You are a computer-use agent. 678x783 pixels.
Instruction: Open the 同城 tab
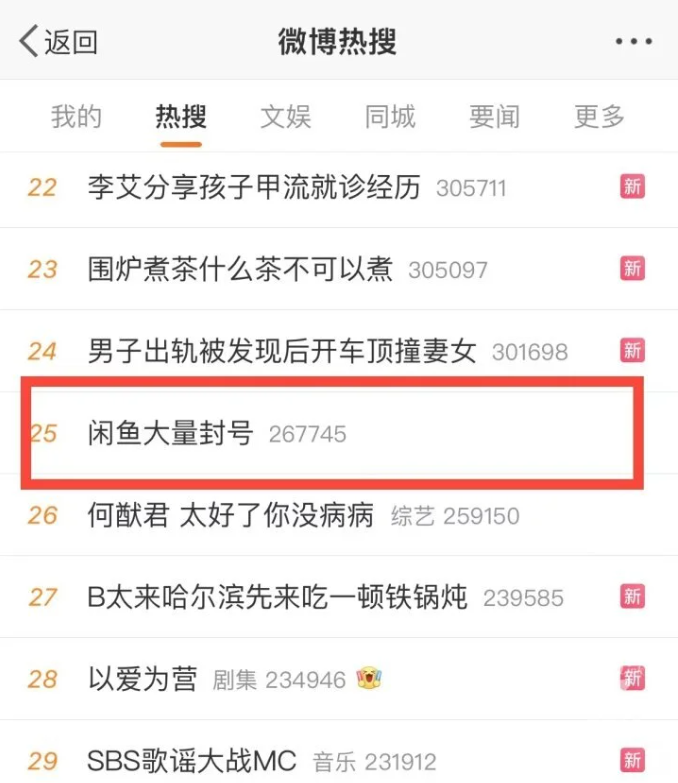(x=390, y=116)
